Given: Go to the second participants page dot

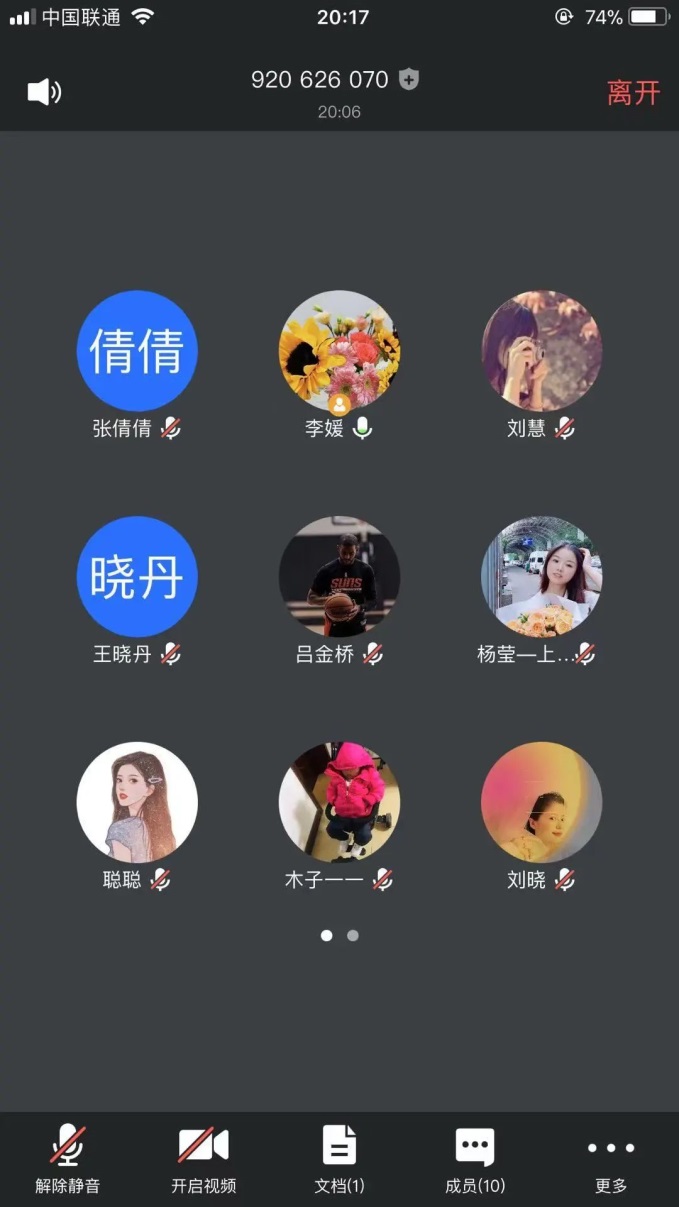Looking at the screenshot, I should 353,936.
